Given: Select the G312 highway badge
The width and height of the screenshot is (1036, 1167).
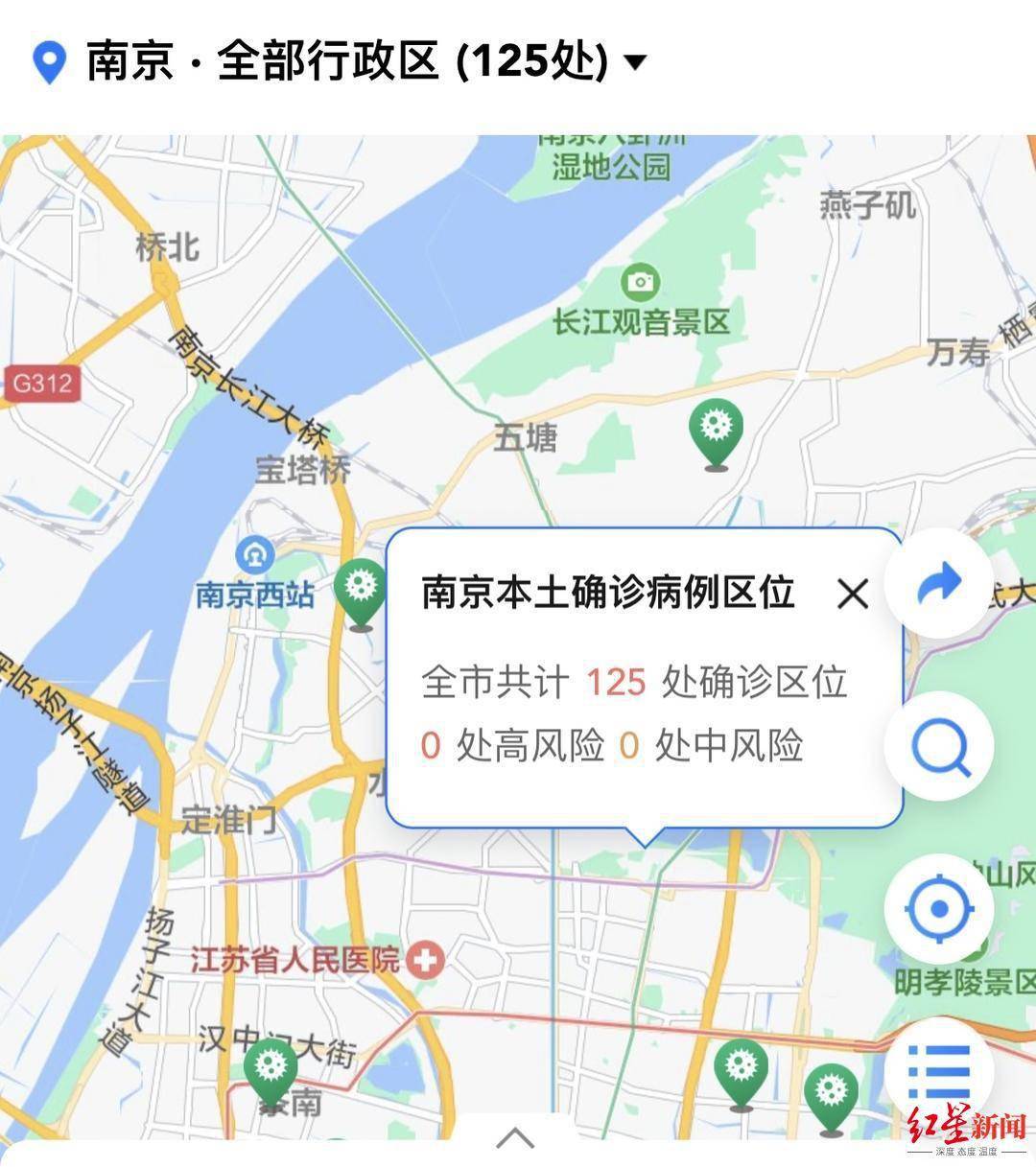Looking at the screenshot, I should pos(43,382).
